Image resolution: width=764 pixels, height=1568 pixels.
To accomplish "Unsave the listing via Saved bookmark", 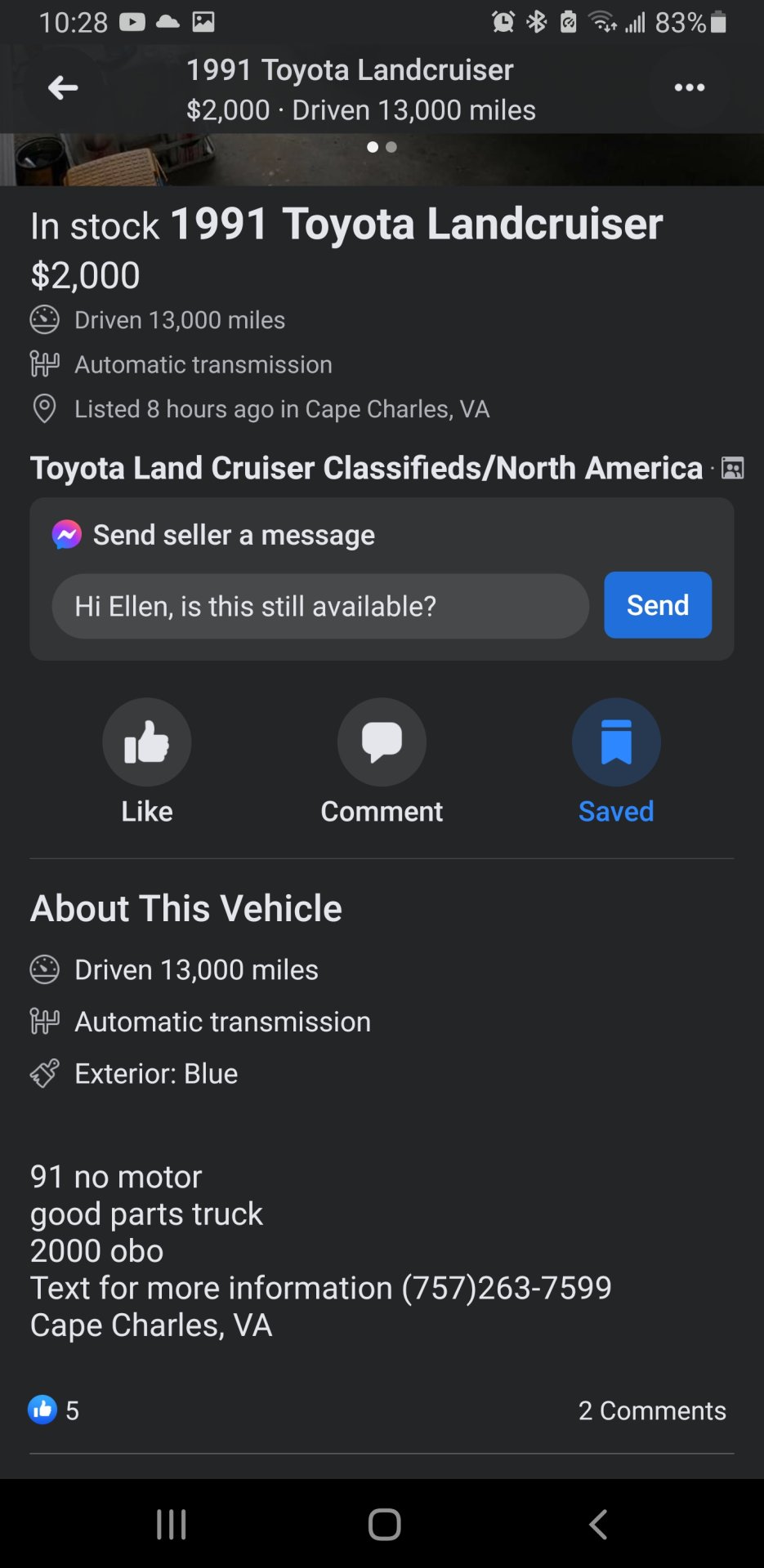I will (x=616, y=761).
